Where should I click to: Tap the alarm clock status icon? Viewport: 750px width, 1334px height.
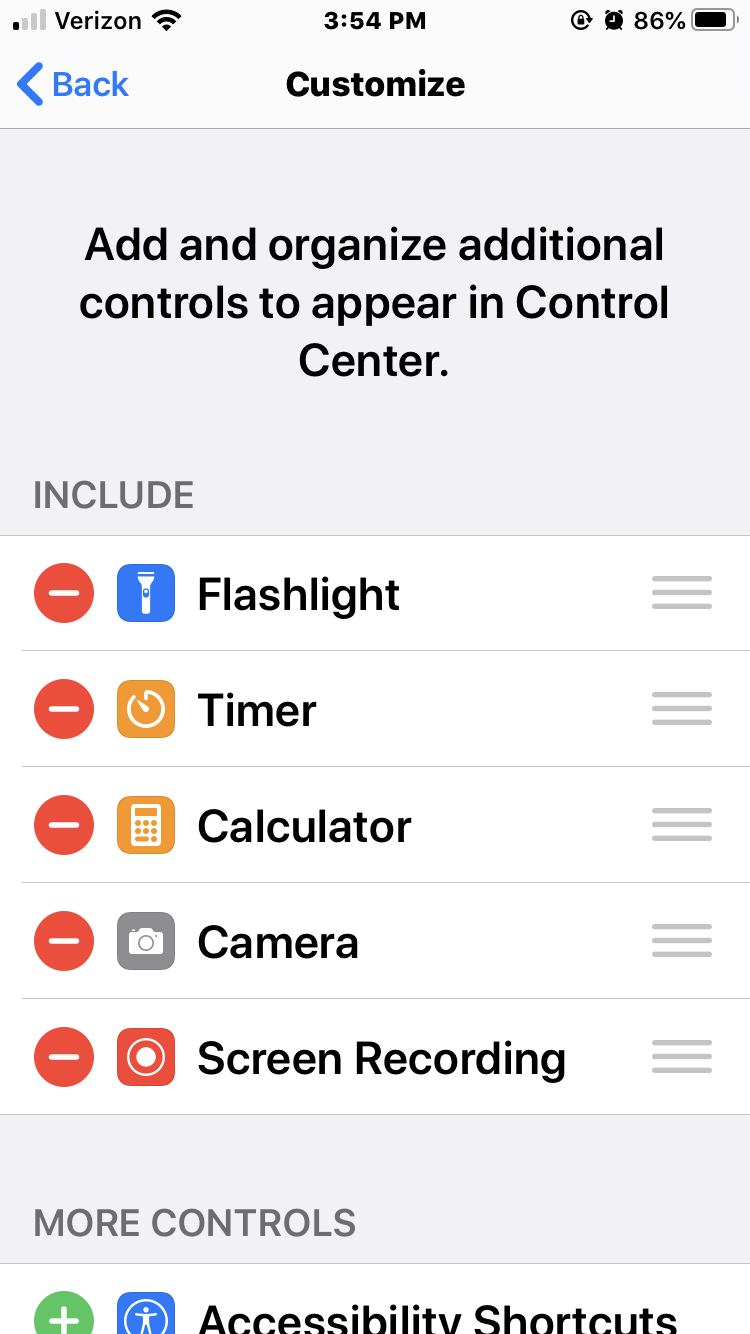(614, 19)
